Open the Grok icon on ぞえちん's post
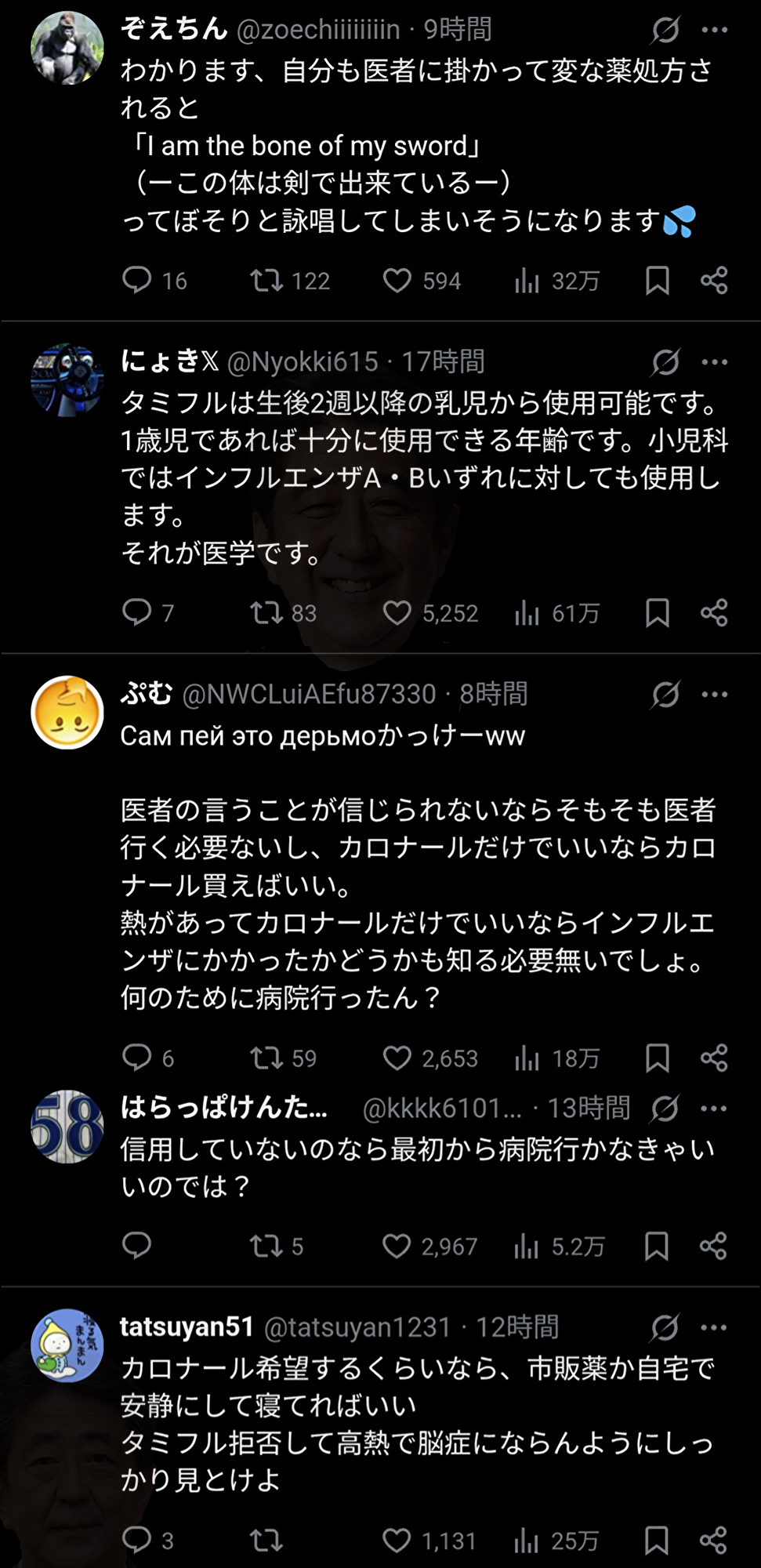 665,31
